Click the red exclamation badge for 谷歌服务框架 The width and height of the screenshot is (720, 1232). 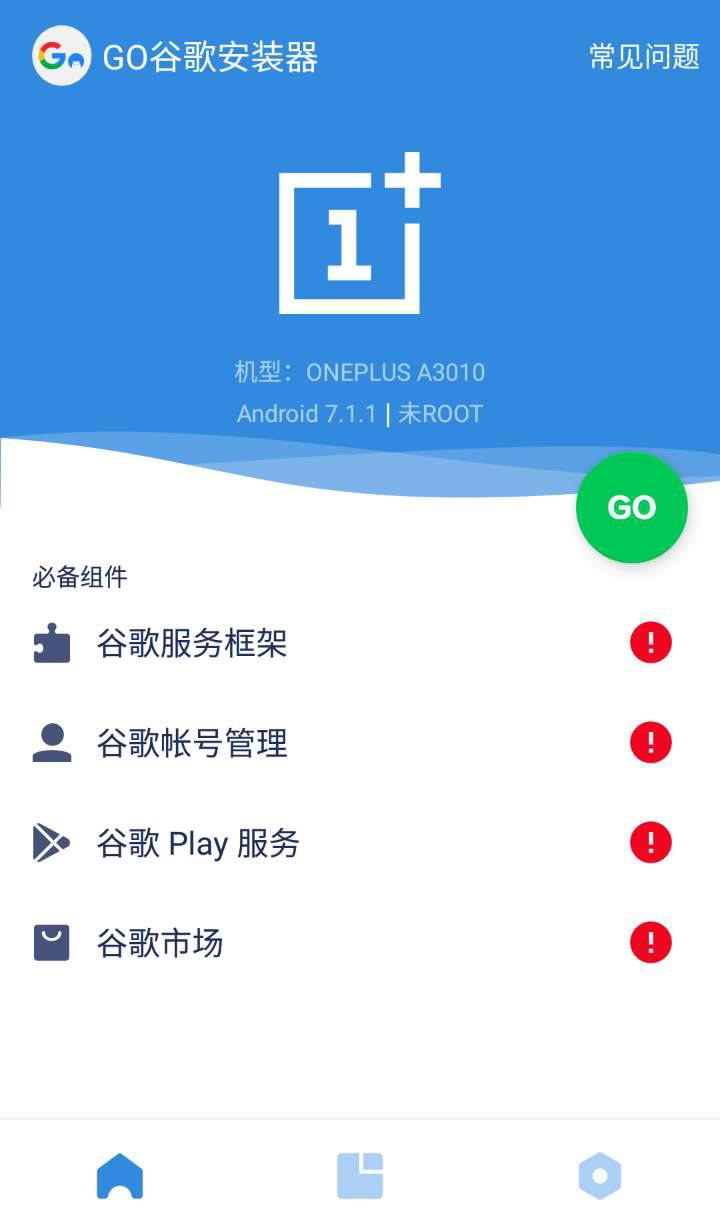(651, 643)
